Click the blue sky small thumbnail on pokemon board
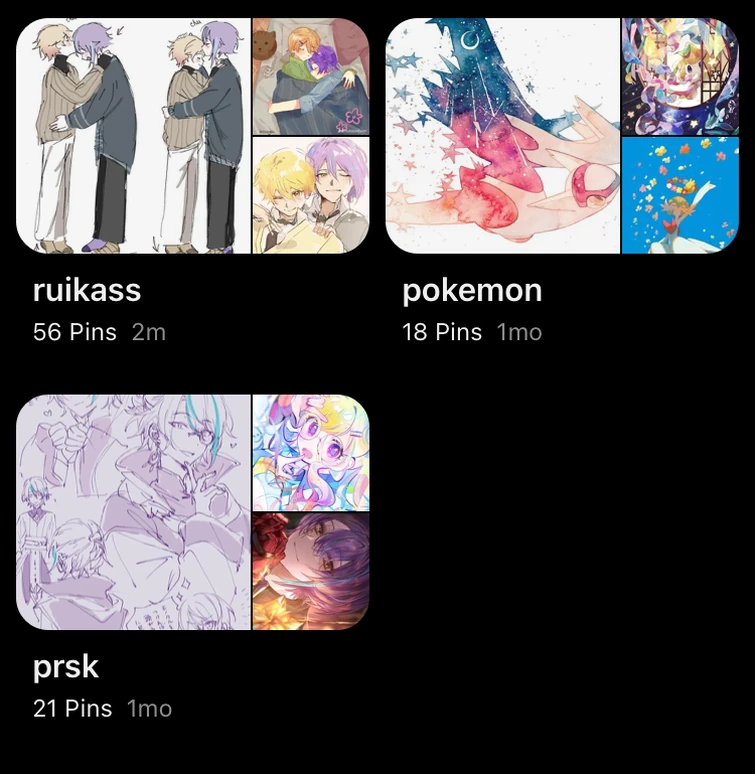The height and width of the screenshot is (774, 755). click(x=681, y=196)
